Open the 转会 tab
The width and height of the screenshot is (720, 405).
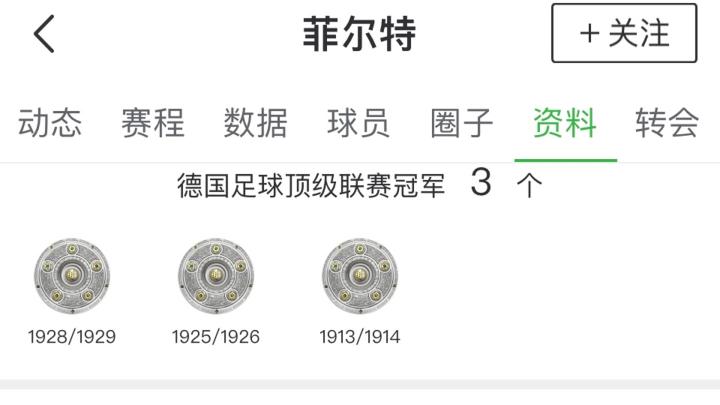pyautogui.click(x=667, y=123)
